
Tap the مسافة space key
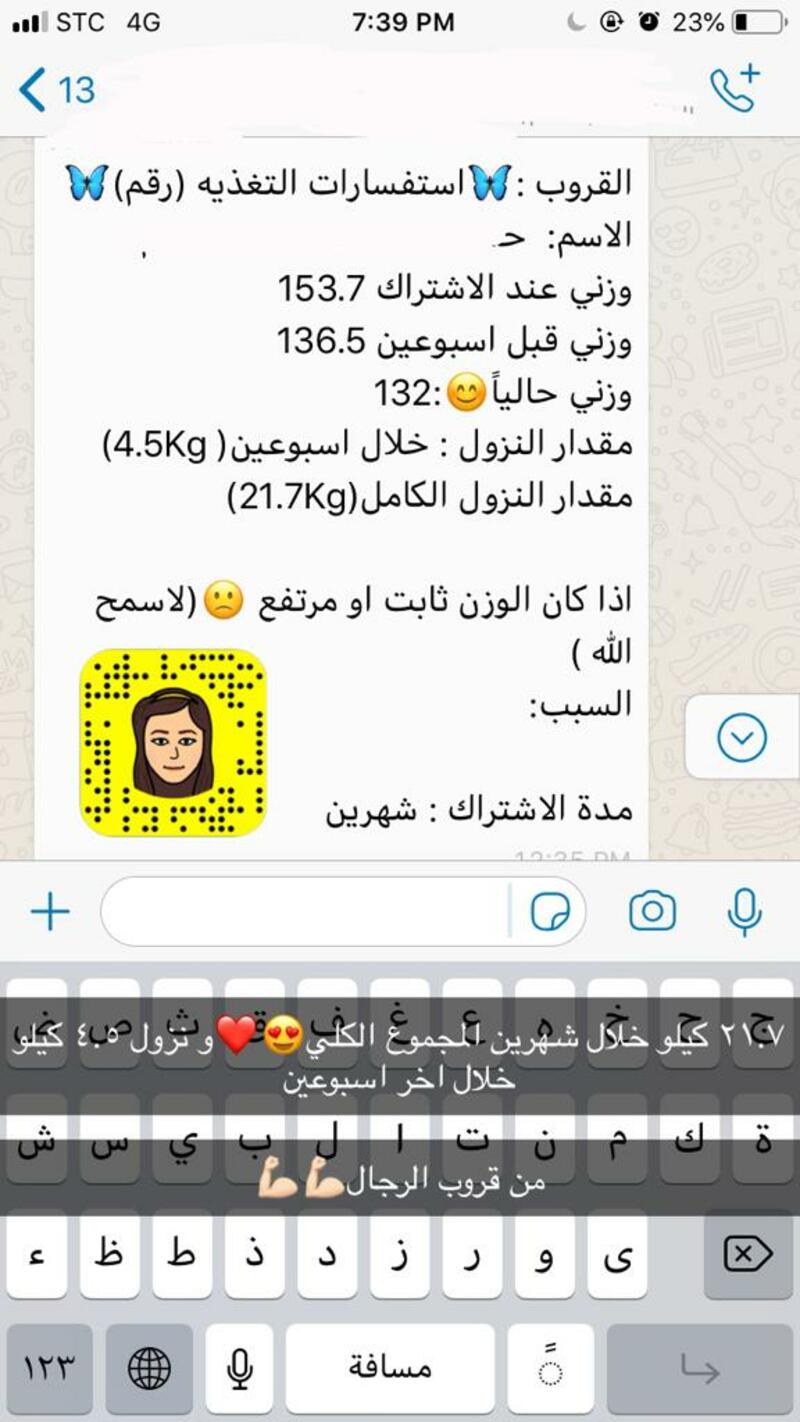tap(390, 1368)
